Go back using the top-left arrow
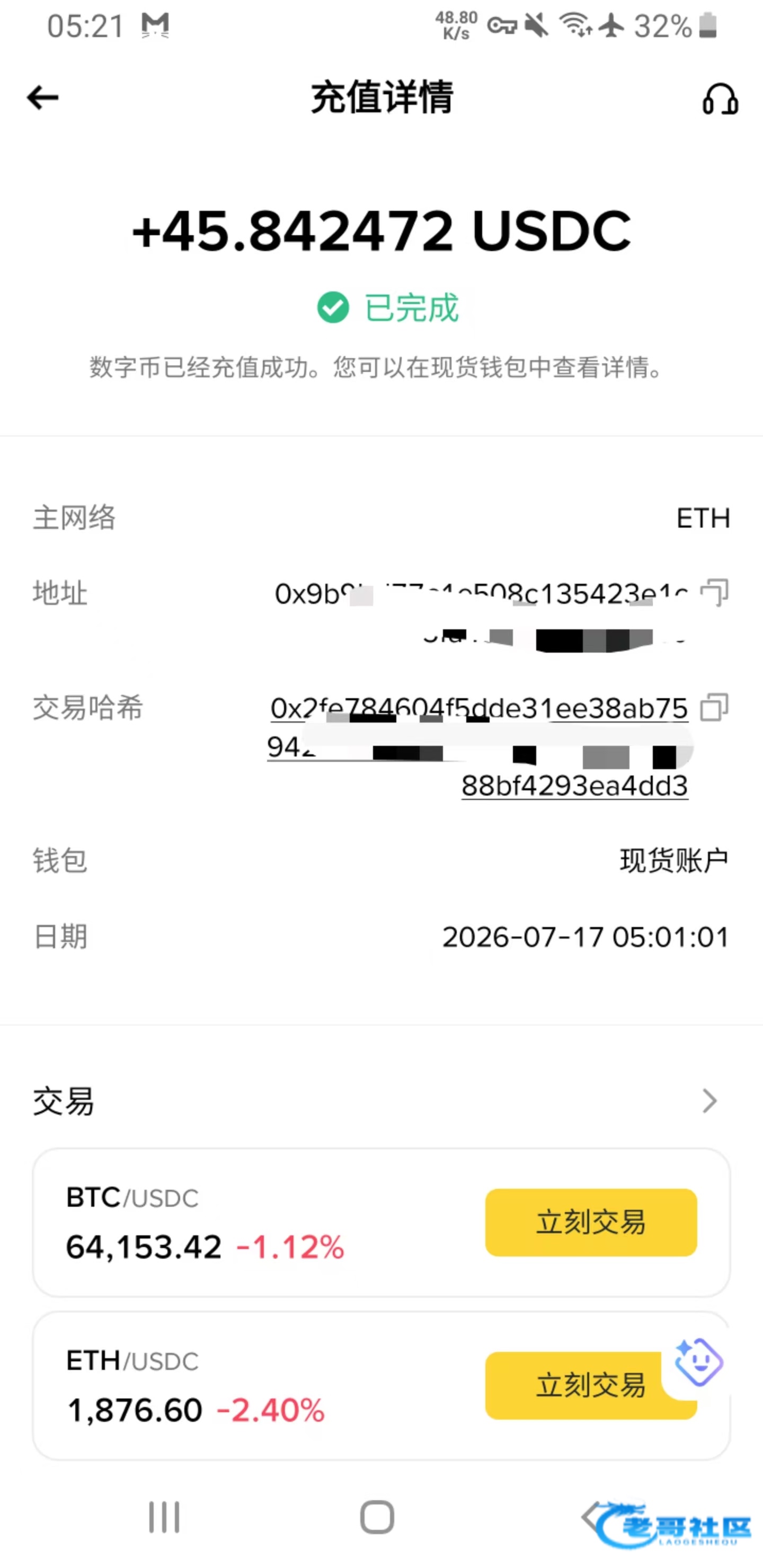The width and height of the screenshot is (763, 1568). (42, 97)
